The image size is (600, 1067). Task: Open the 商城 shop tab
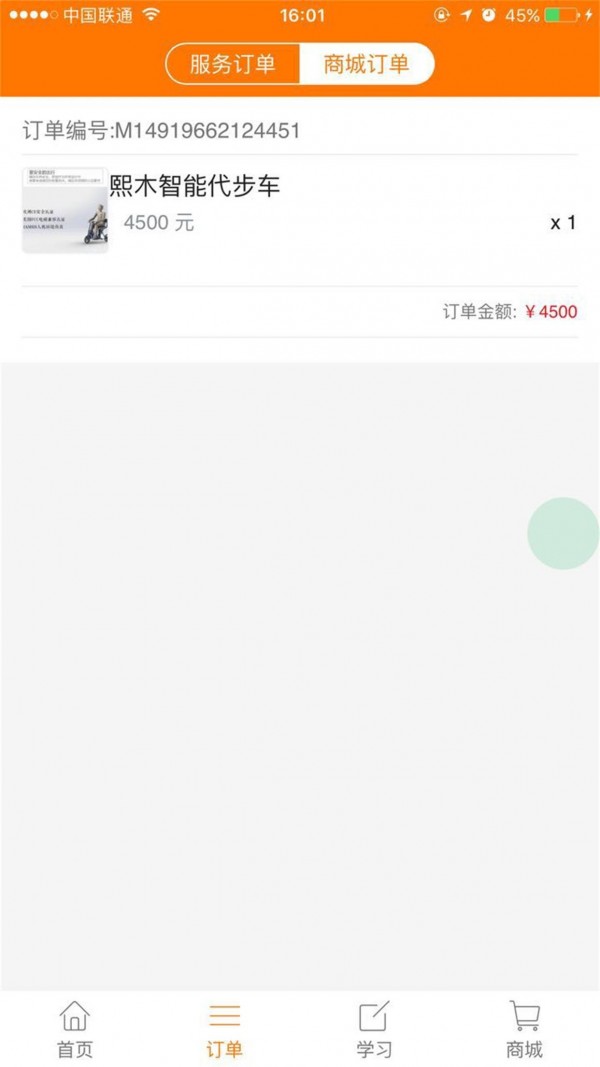[x=524, y=1029]
